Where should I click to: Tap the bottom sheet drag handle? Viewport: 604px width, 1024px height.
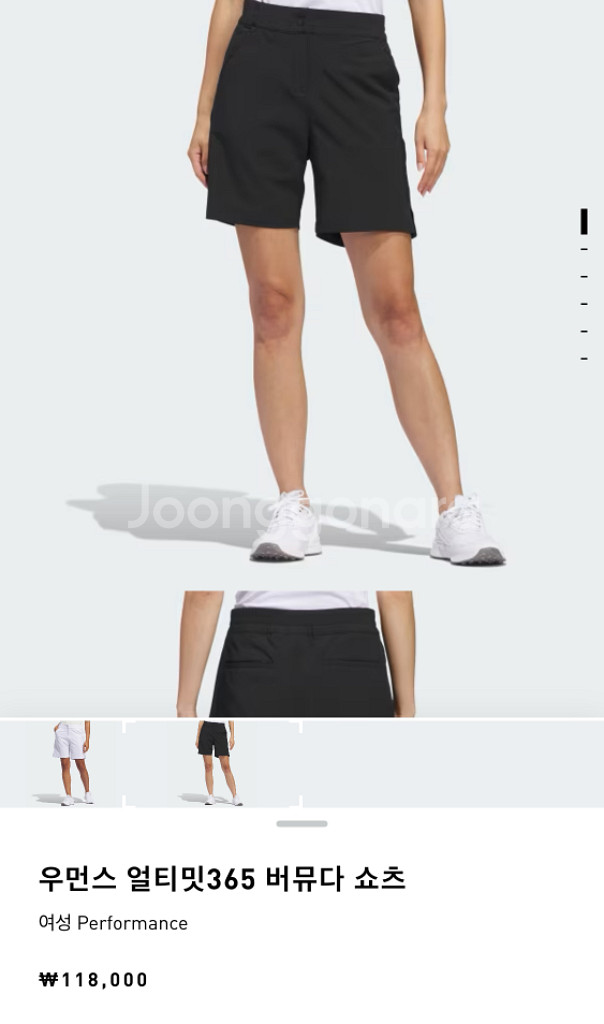(x=301, y=823)
